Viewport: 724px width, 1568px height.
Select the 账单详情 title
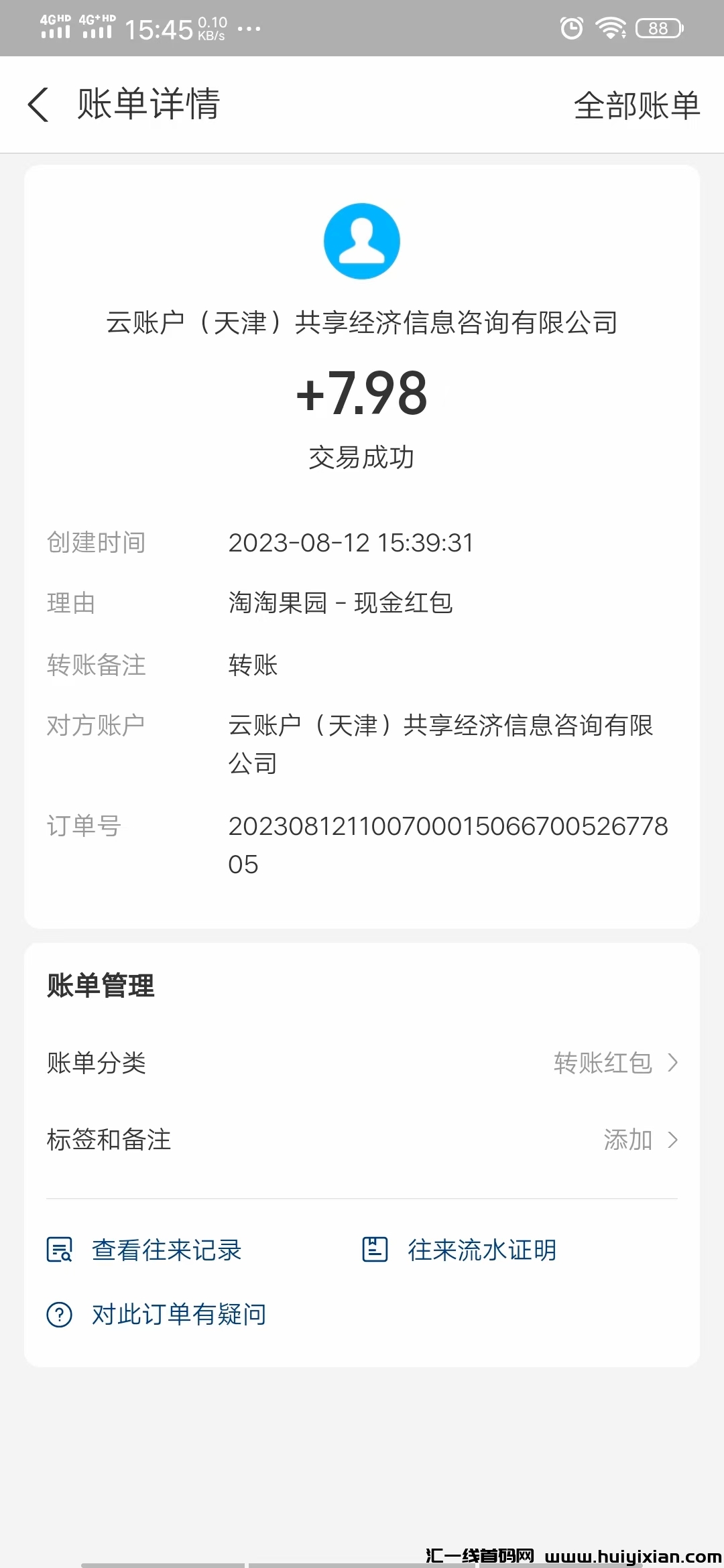tap(149, 105)
